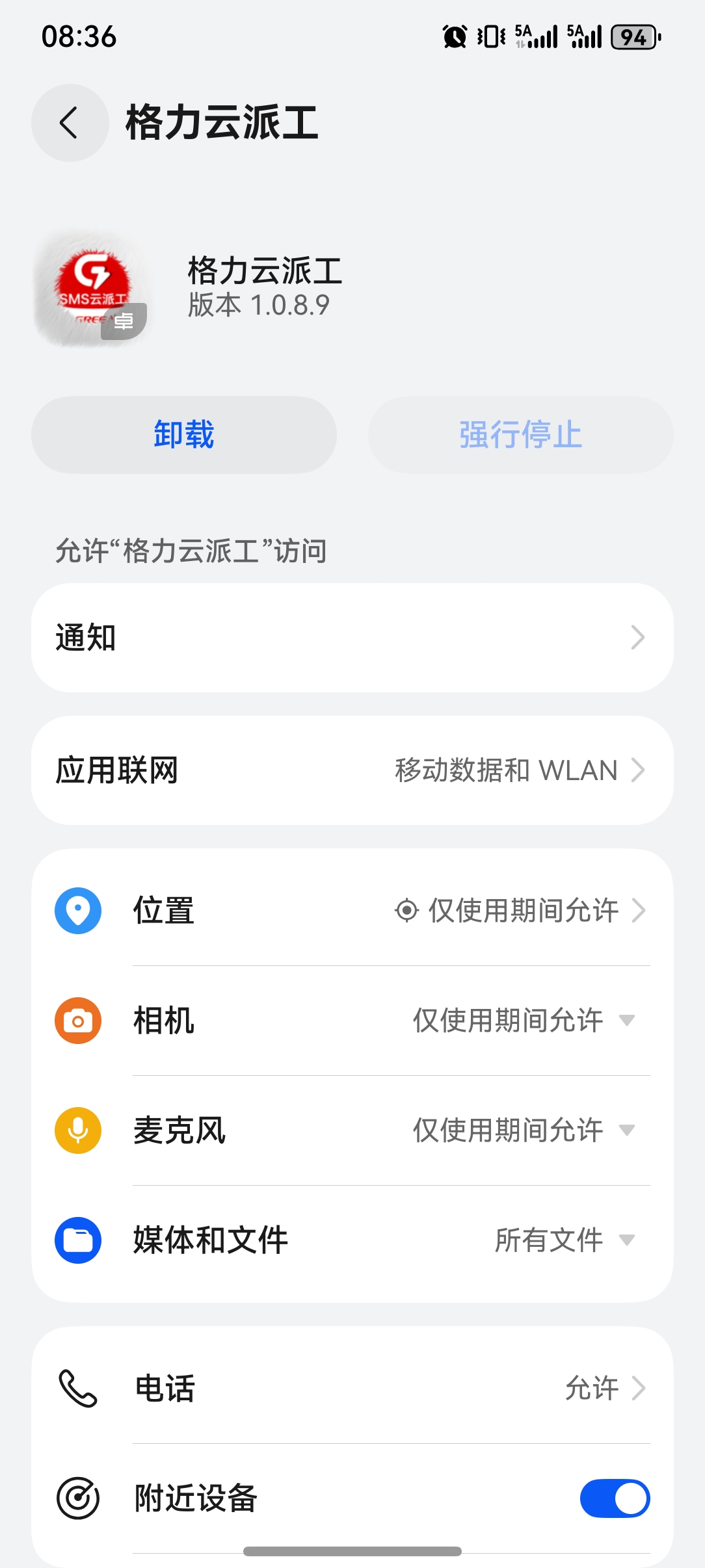Click the camera permission icon
The image size is (705, 1568).
[77, 1021]
